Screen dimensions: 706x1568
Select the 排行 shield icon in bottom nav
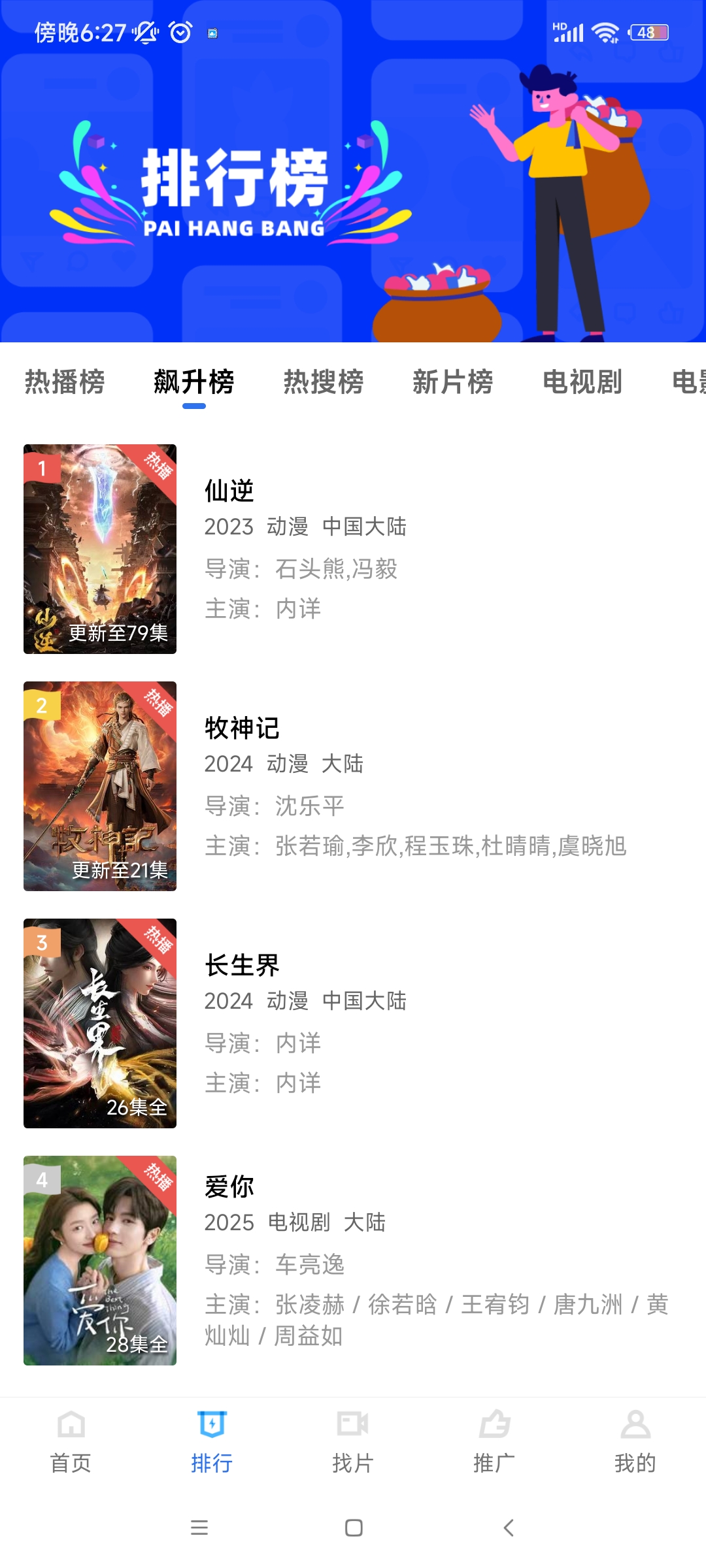pos(211,1423)
